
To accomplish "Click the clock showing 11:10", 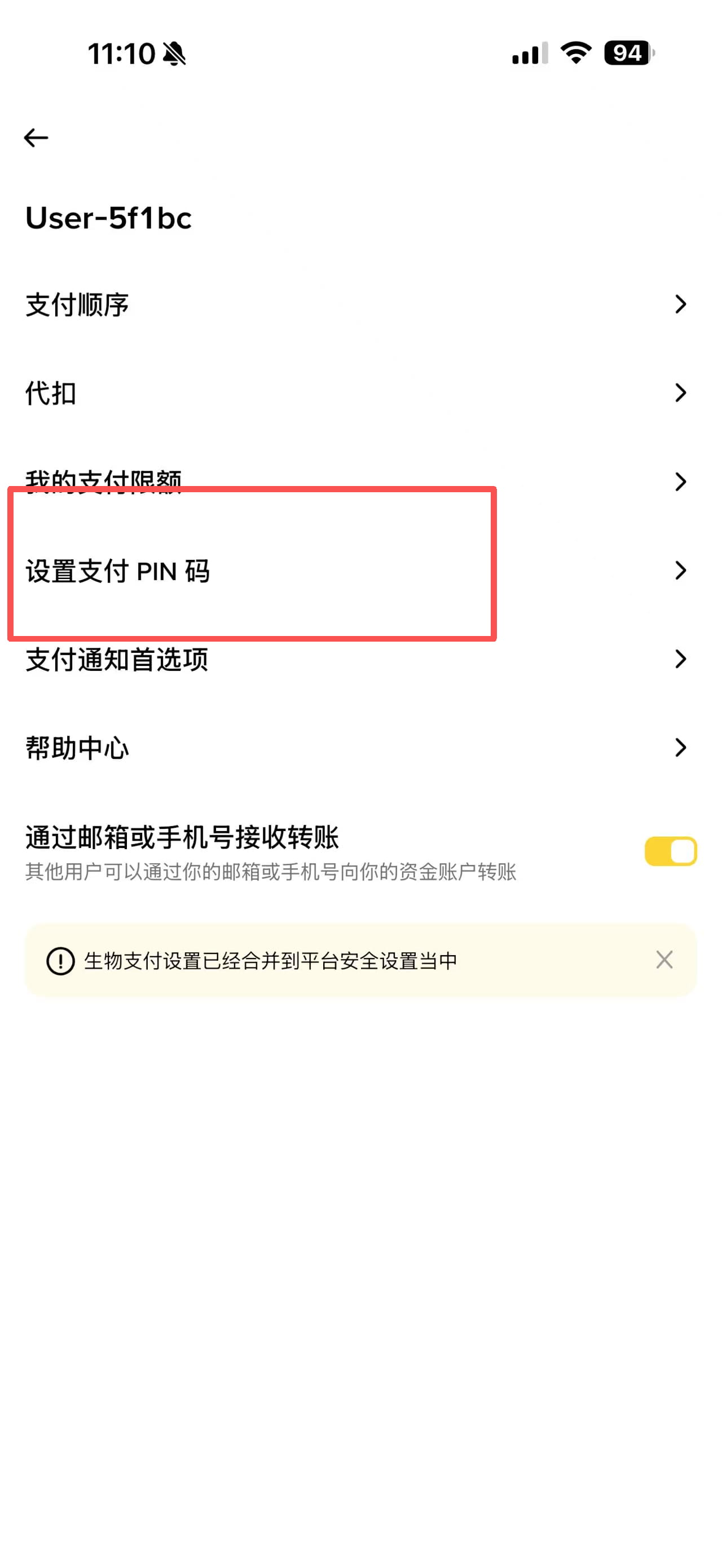I will 122,54.
